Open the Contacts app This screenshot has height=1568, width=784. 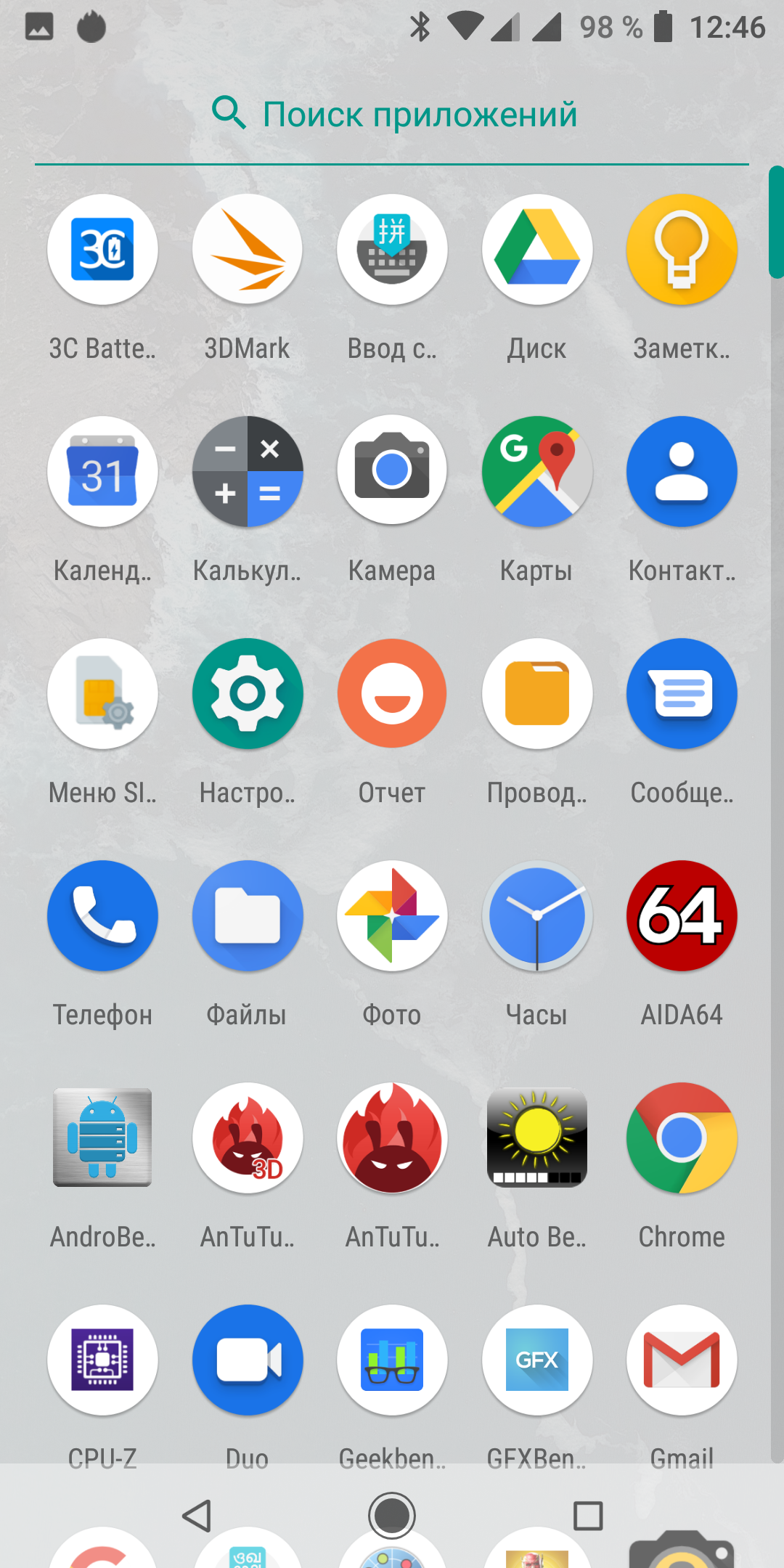click(x=682, y=472)
